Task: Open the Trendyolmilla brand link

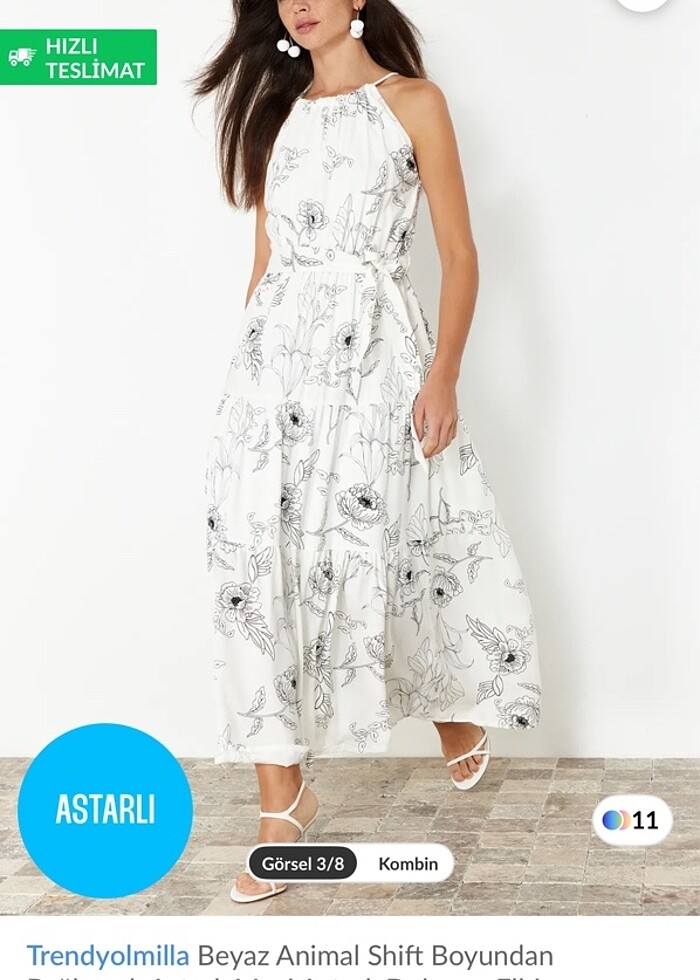Action: 107,955
